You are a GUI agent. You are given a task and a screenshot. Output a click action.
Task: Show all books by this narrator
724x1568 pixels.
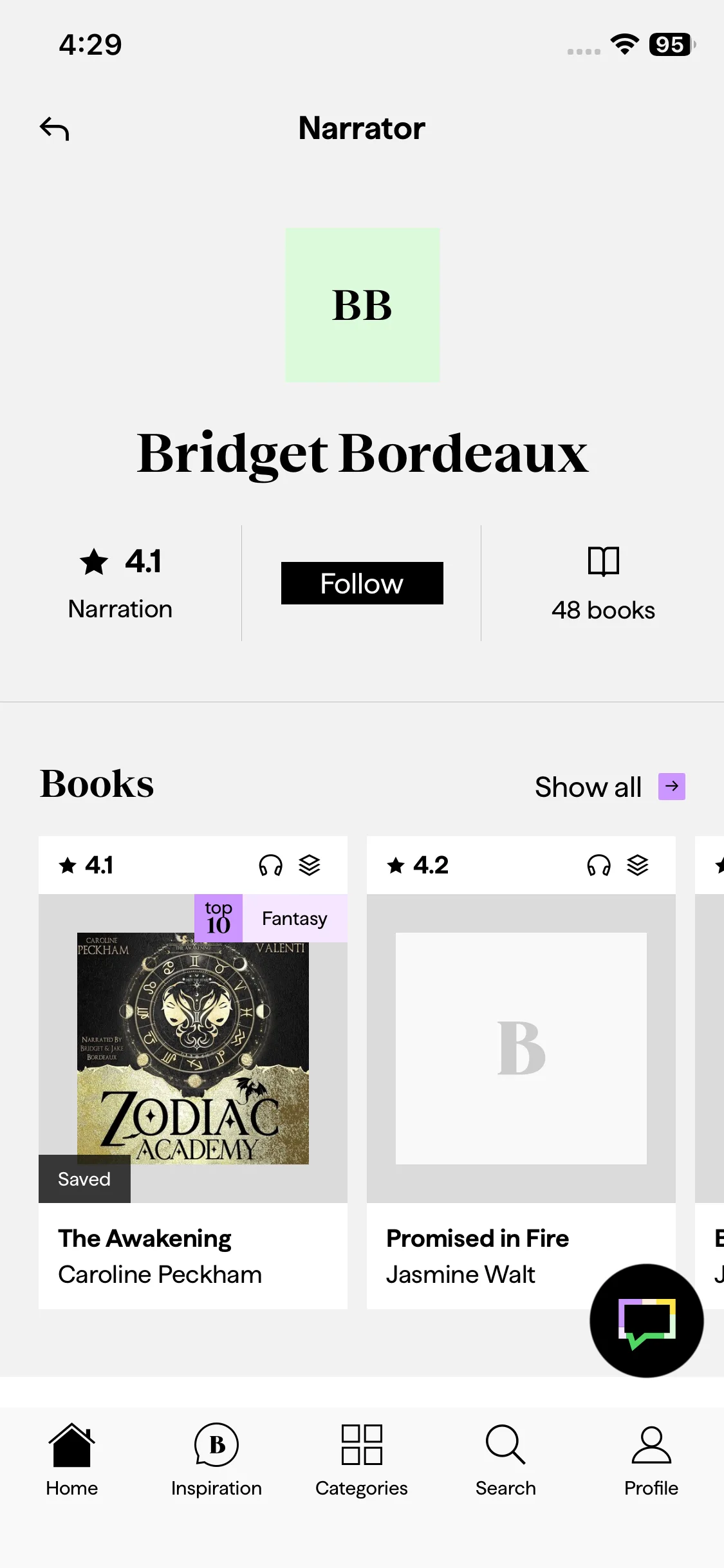click(x=609, y=787)
